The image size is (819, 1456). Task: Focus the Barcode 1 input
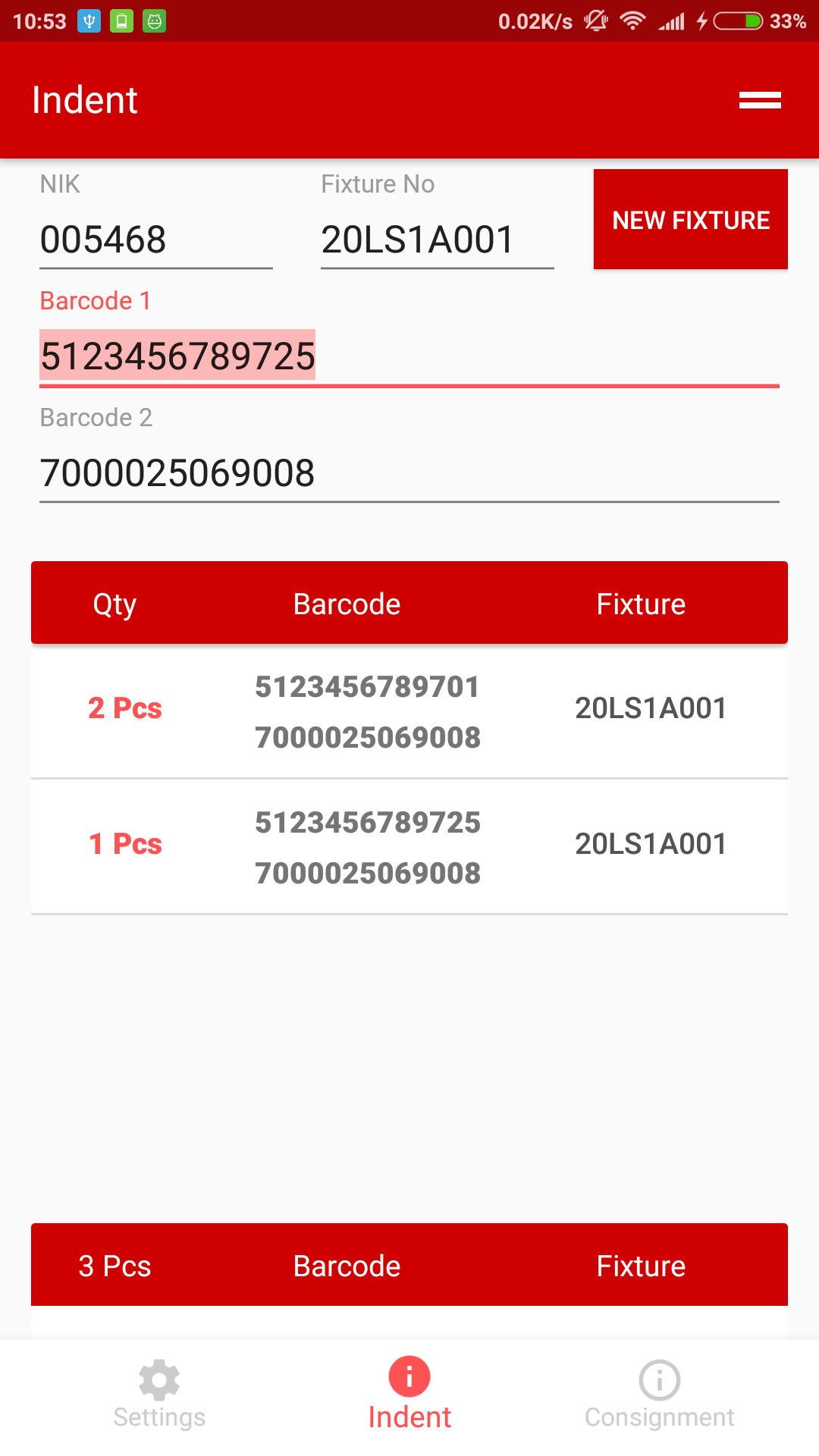(409, 356)
